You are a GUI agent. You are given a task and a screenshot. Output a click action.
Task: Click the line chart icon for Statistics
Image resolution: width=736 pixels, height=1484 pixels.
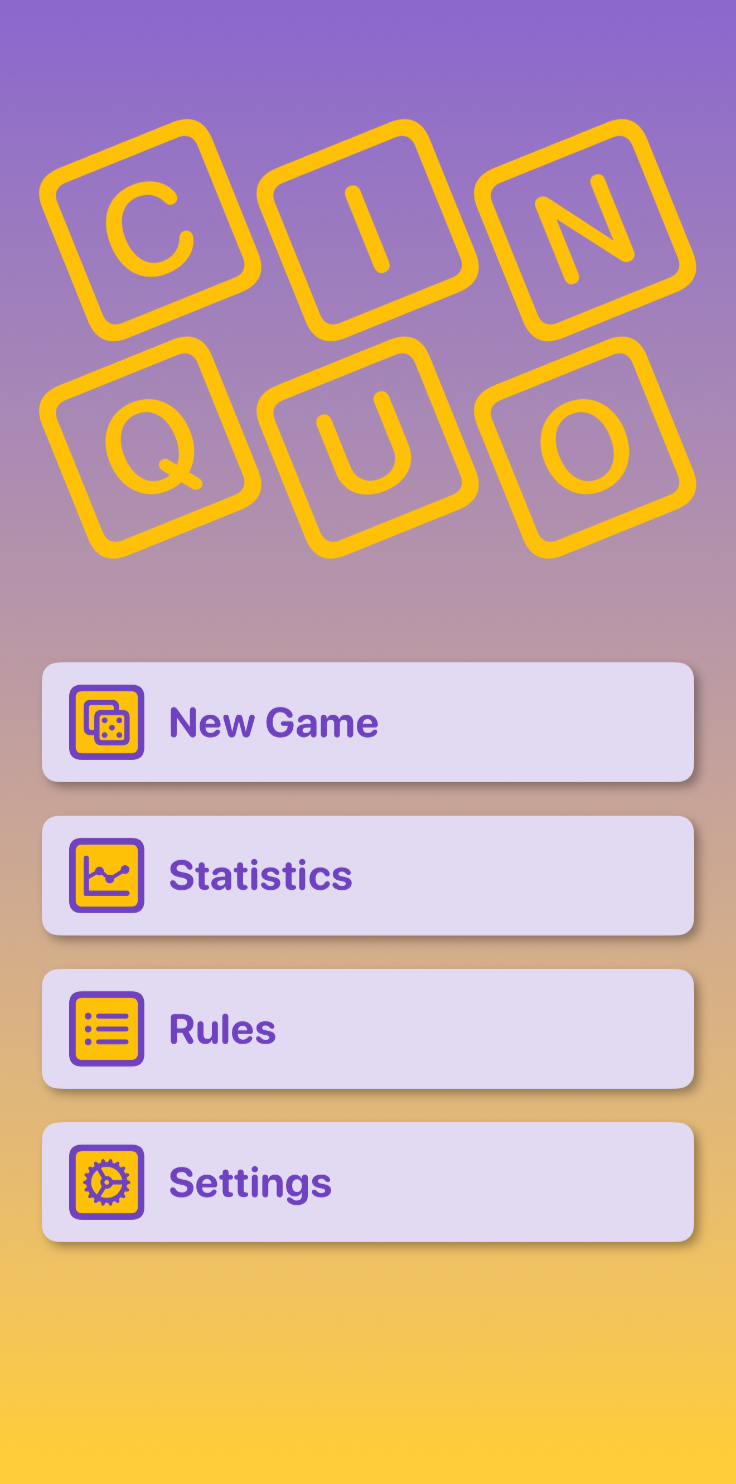point(107,875)
